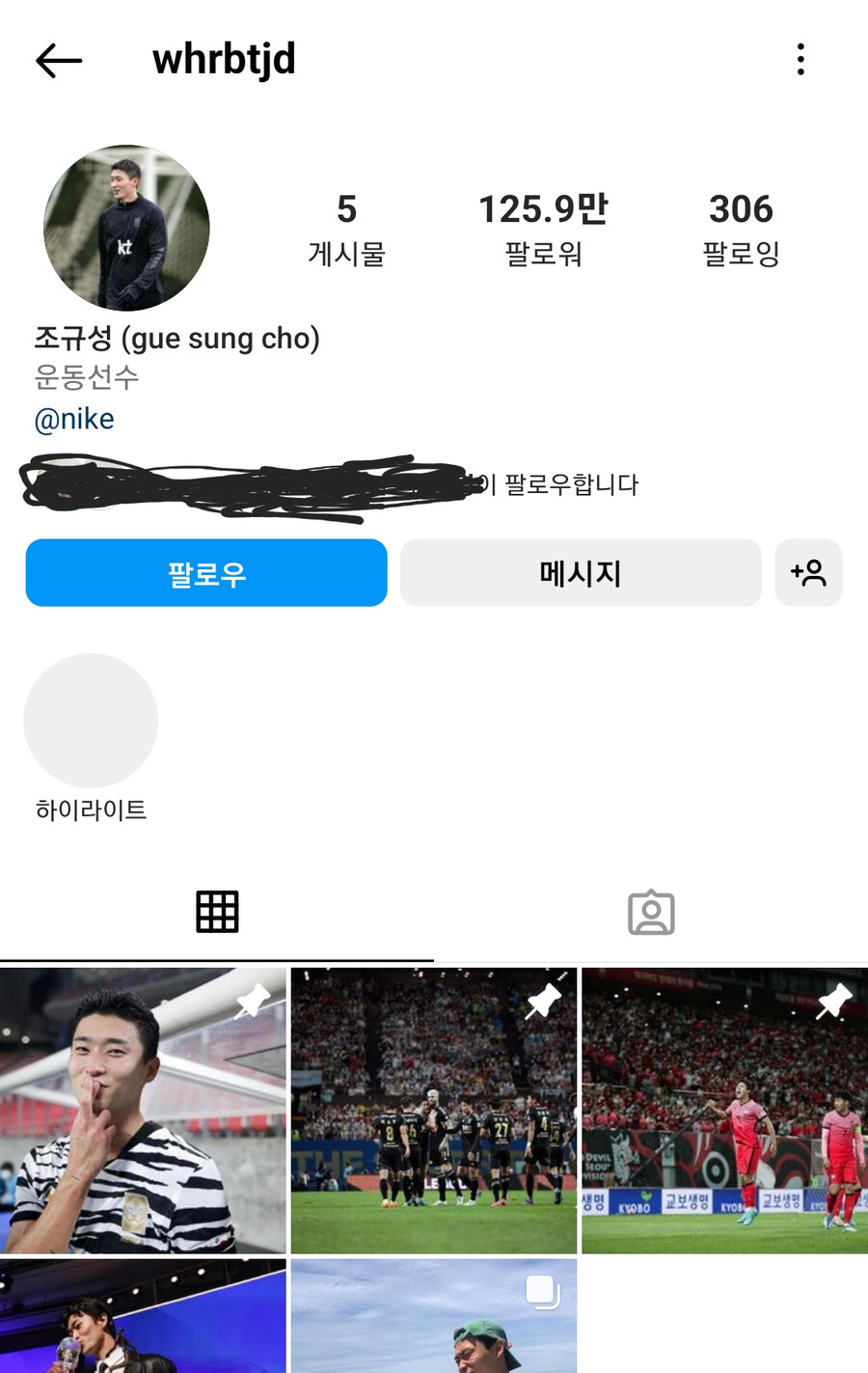
Task: View the 하이라이트 highlight circle
Action: pyautogui.click(x=90, y=721)
